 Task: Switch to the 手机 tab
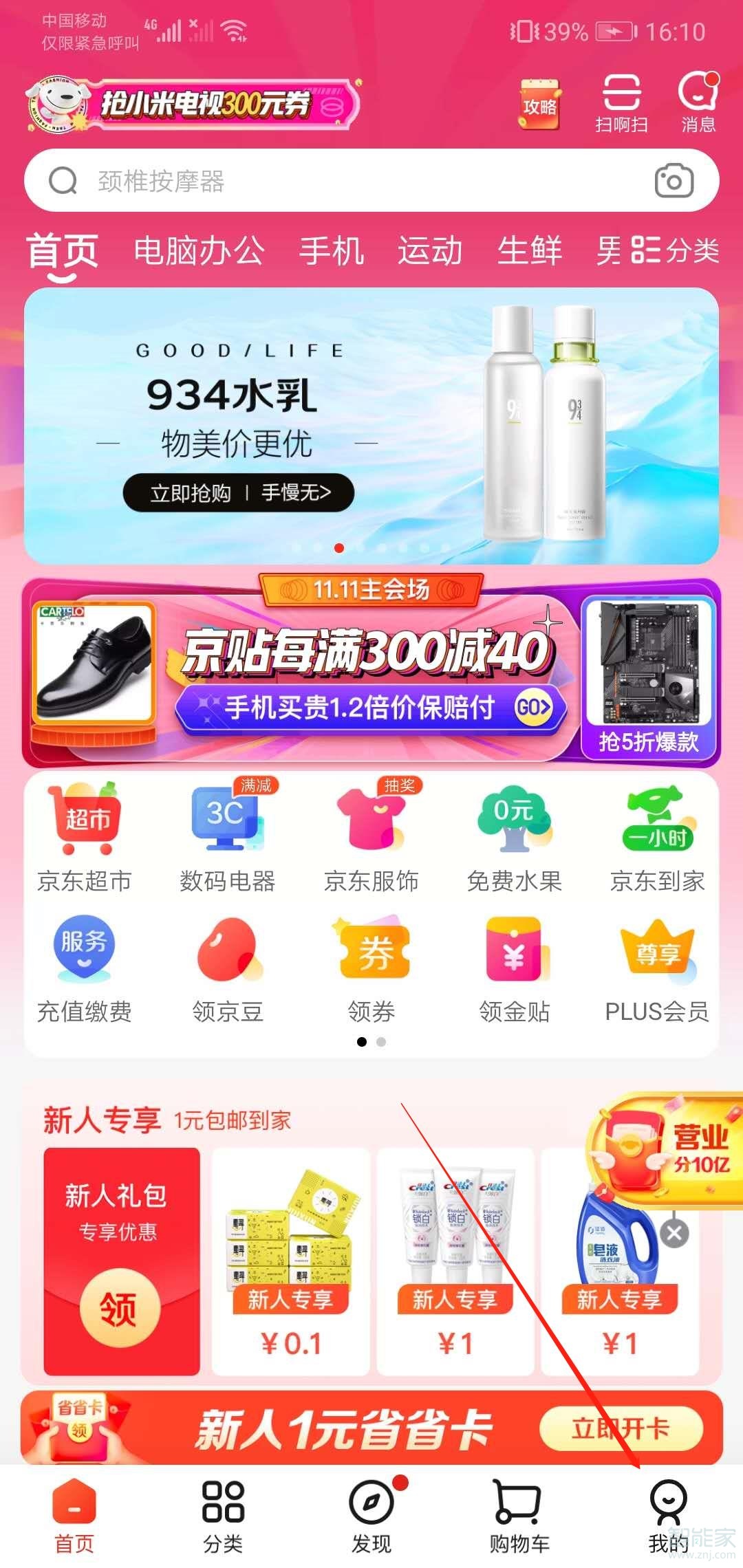332,252
